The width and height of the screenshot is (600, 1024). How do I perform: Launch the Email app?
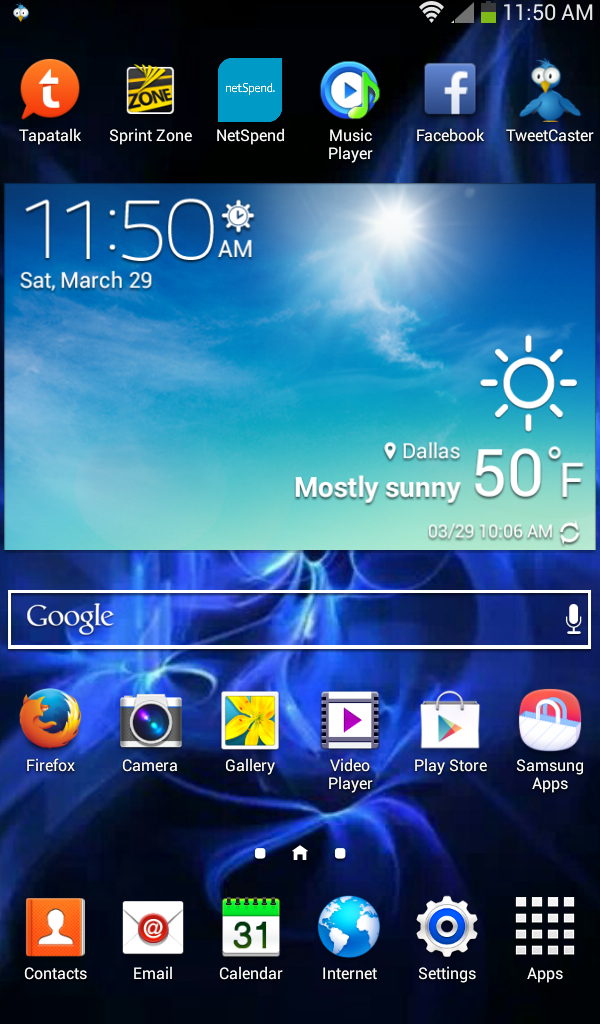(x=153, y=929)
